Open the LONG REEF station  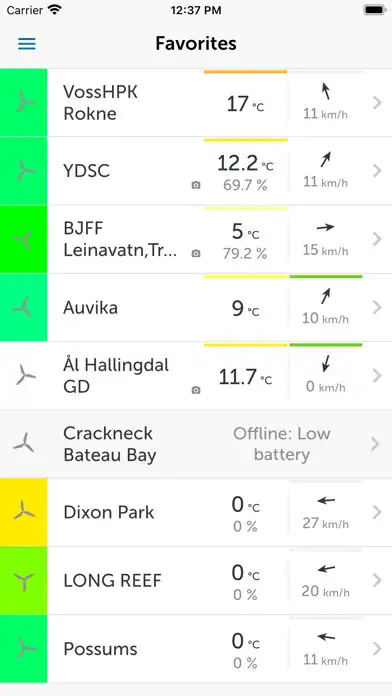tap(196, 581)
